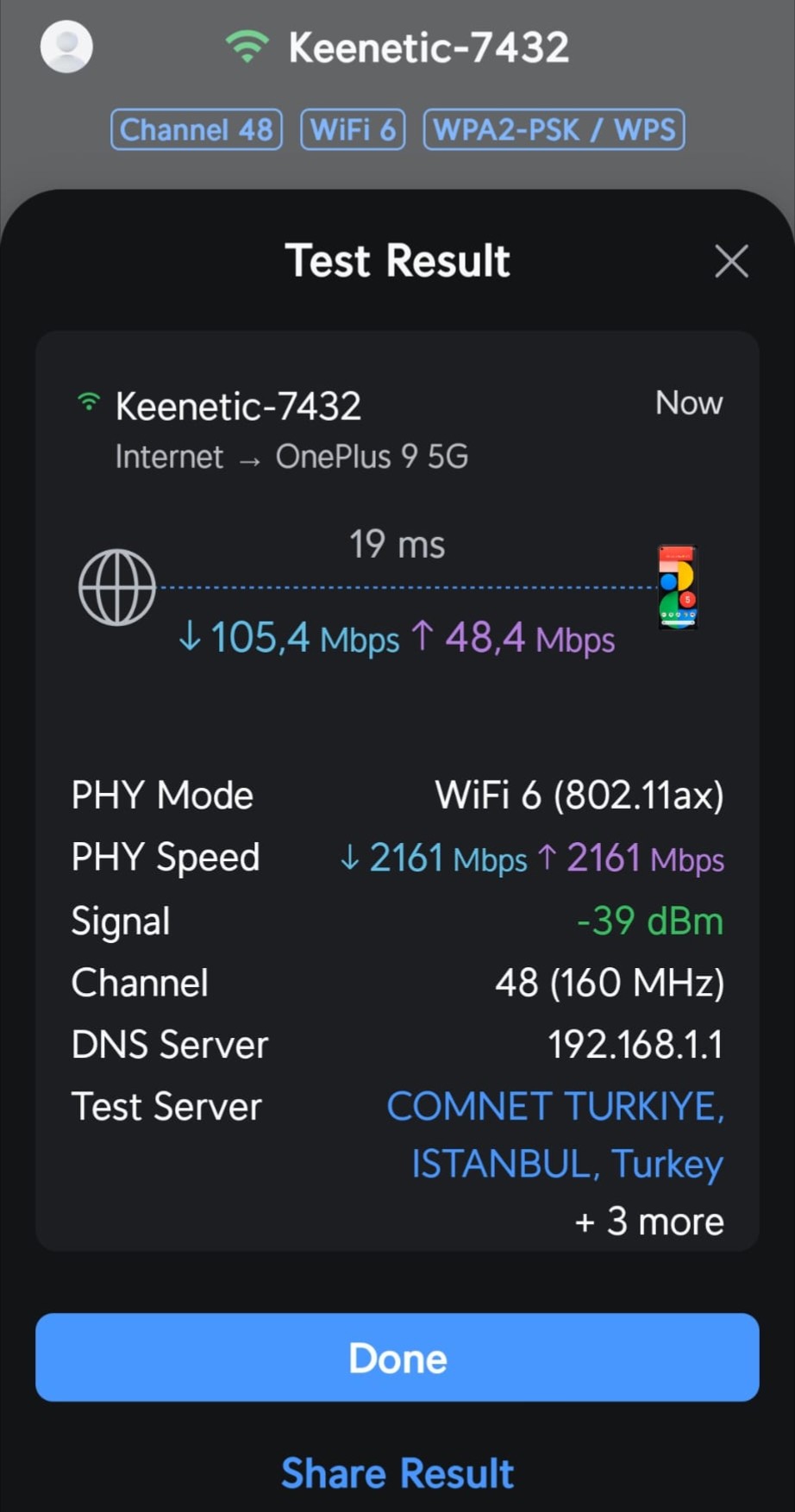Share the test result
This screenshot has width=795, height=1512.
(x=397, y=1473)
